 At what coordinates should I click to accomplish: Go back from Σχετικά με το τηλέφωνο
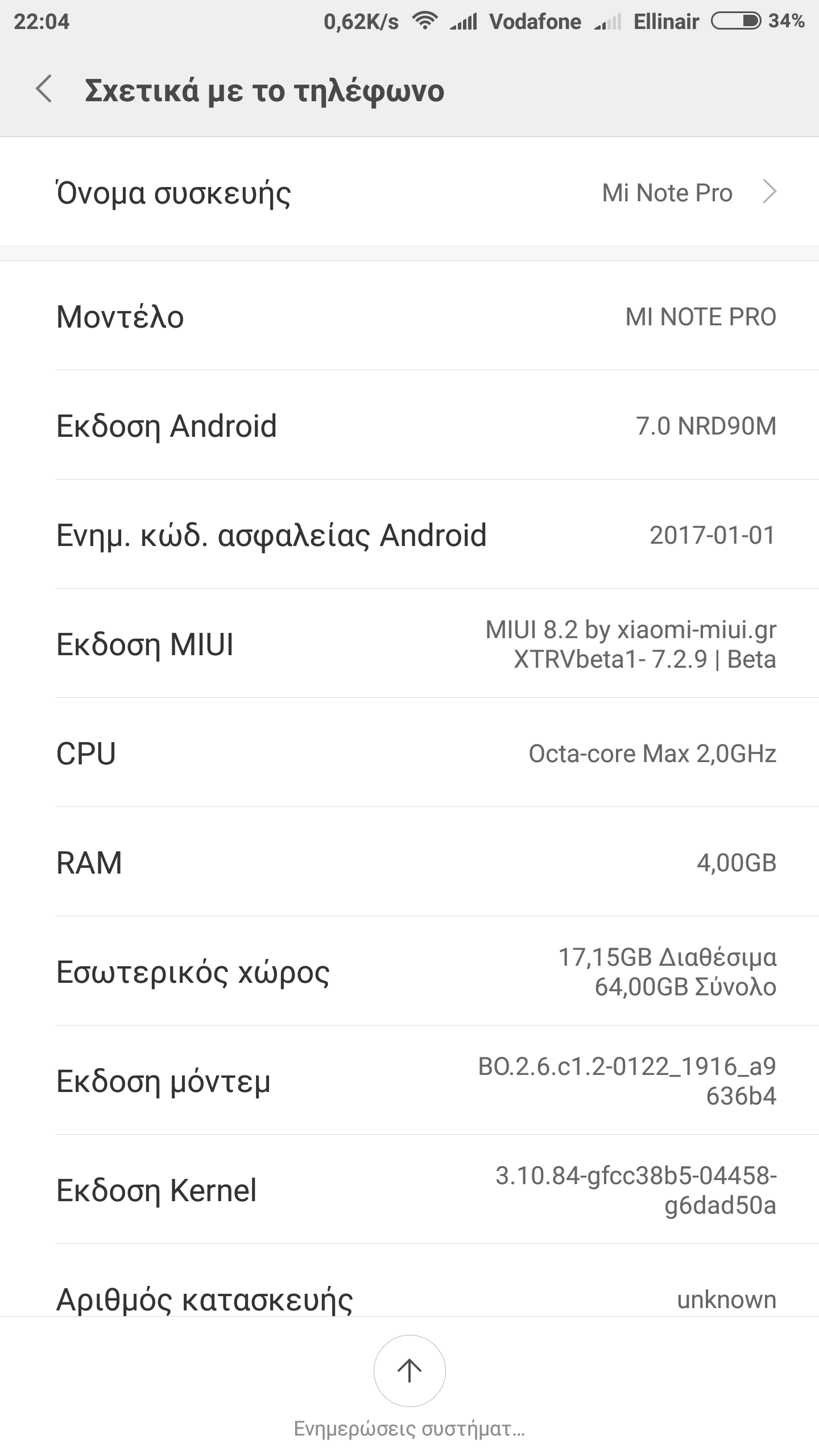[44, 89]
